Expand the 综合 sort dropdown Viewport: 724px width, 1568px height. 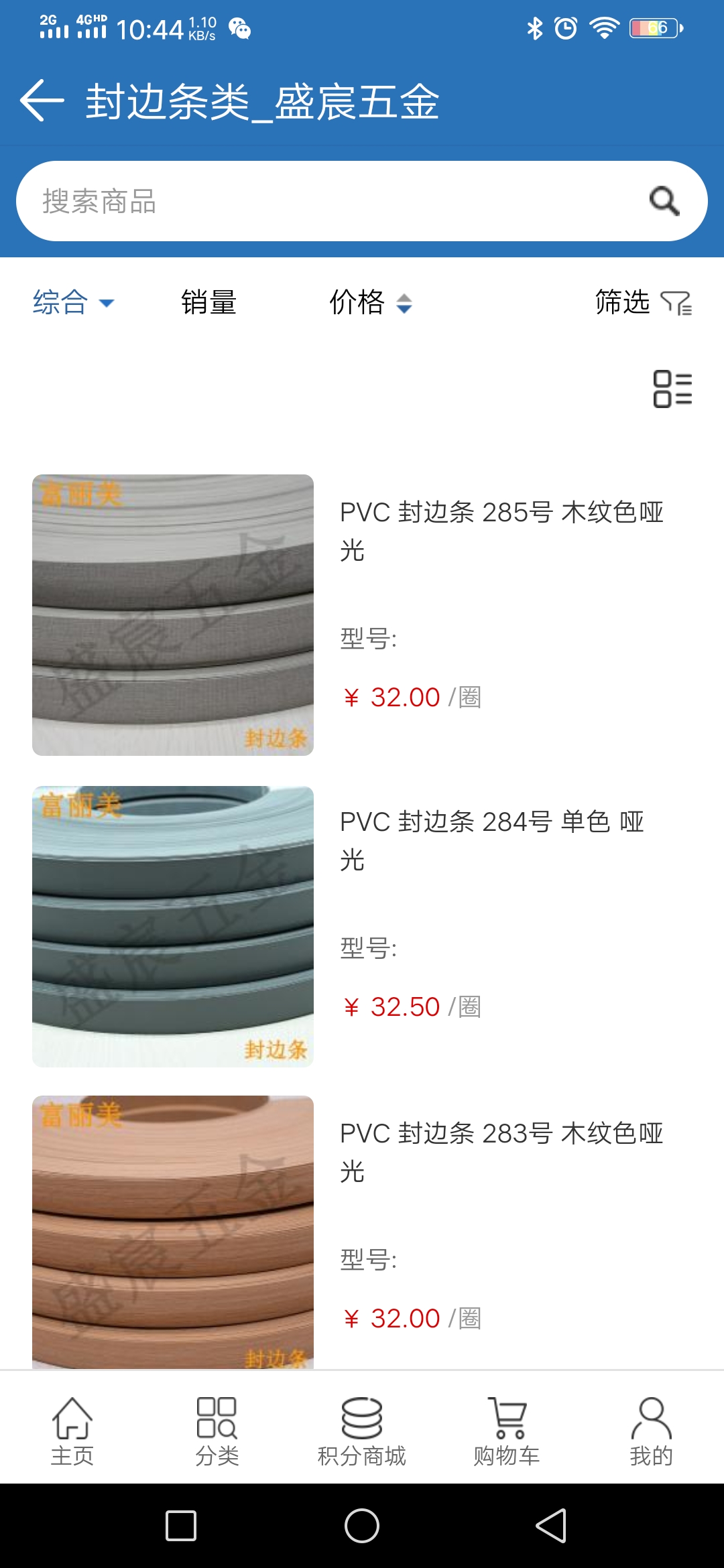(x=74, y=302)
